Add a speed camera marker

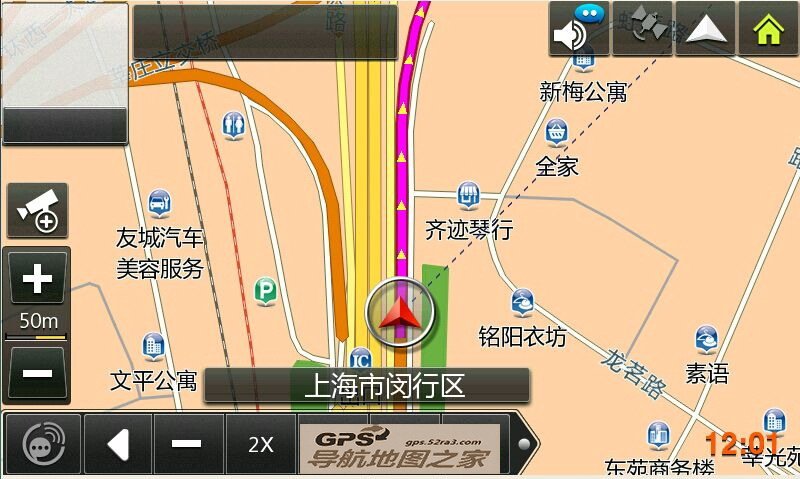click(38, 210)
